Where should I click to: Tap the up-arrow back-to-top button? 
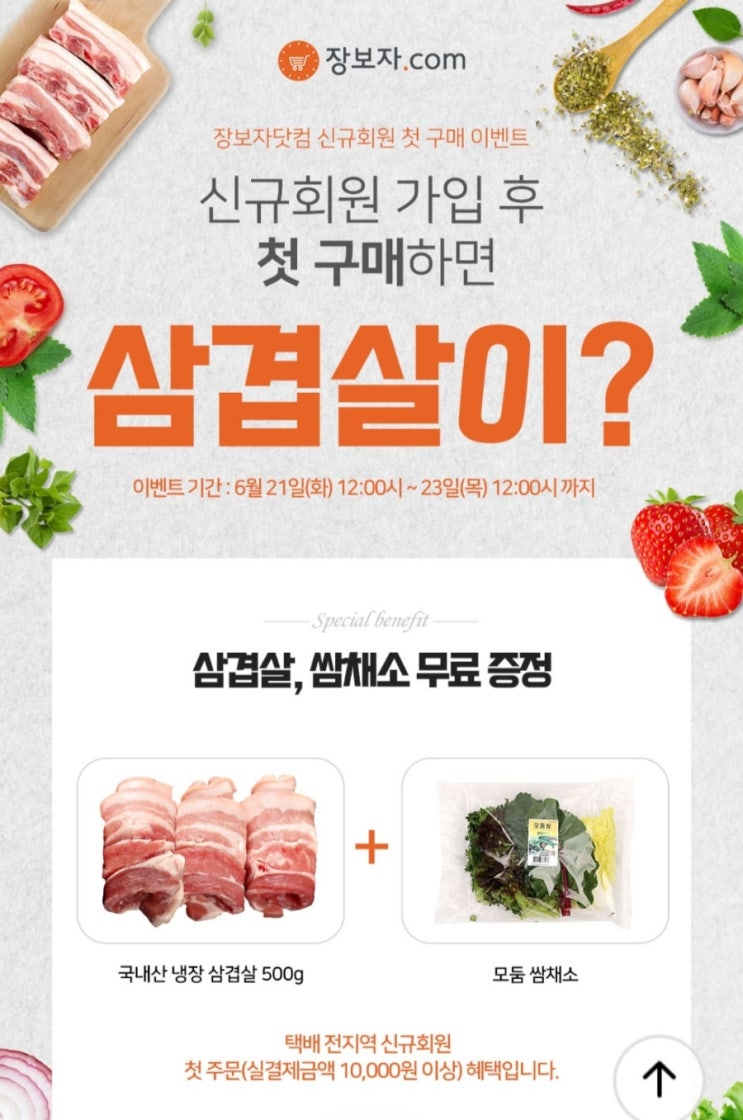point(659,1078)
